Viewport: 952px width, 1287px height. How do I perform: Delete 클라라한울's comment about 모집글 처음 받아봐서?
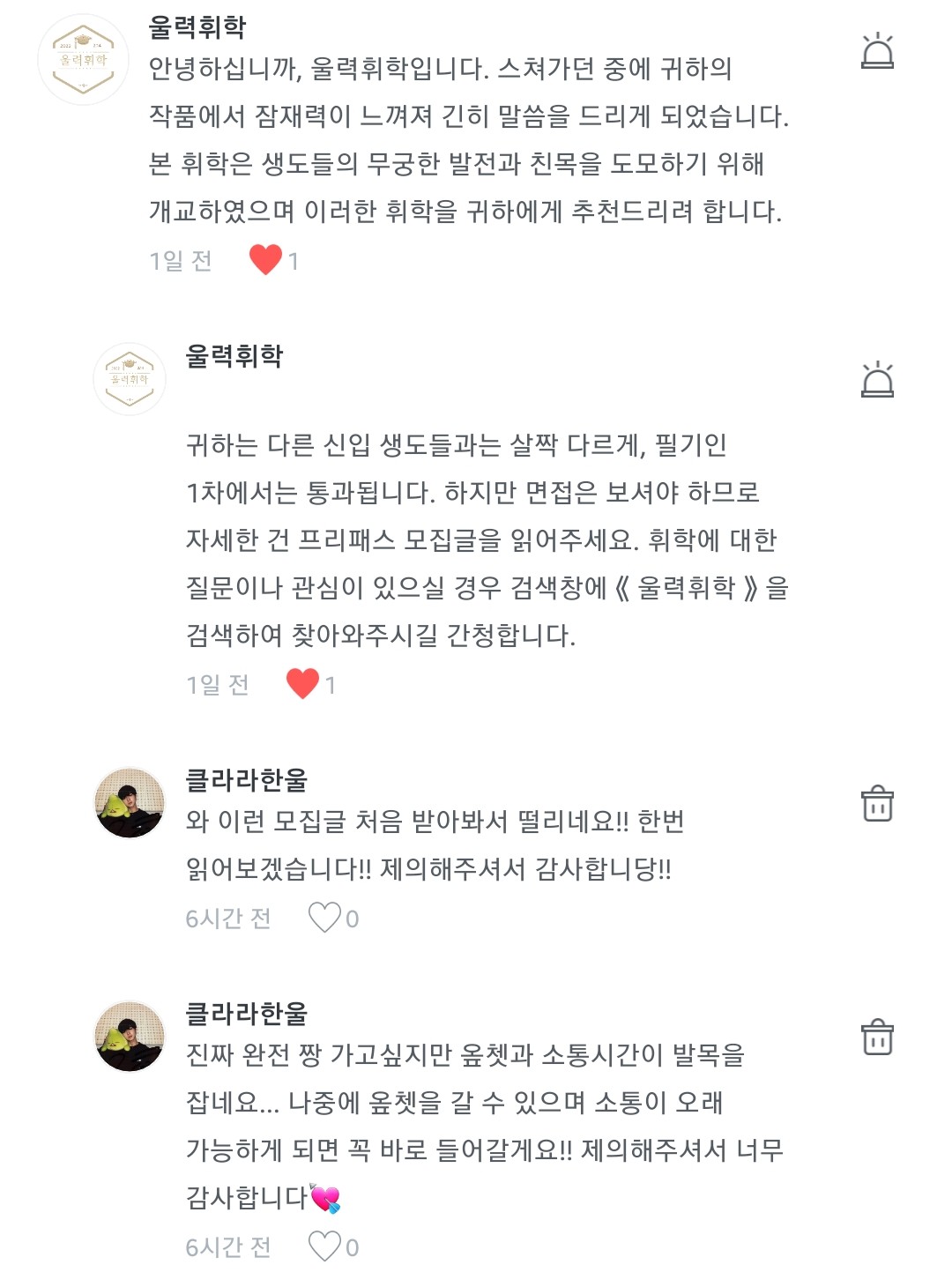click(877, 803)
